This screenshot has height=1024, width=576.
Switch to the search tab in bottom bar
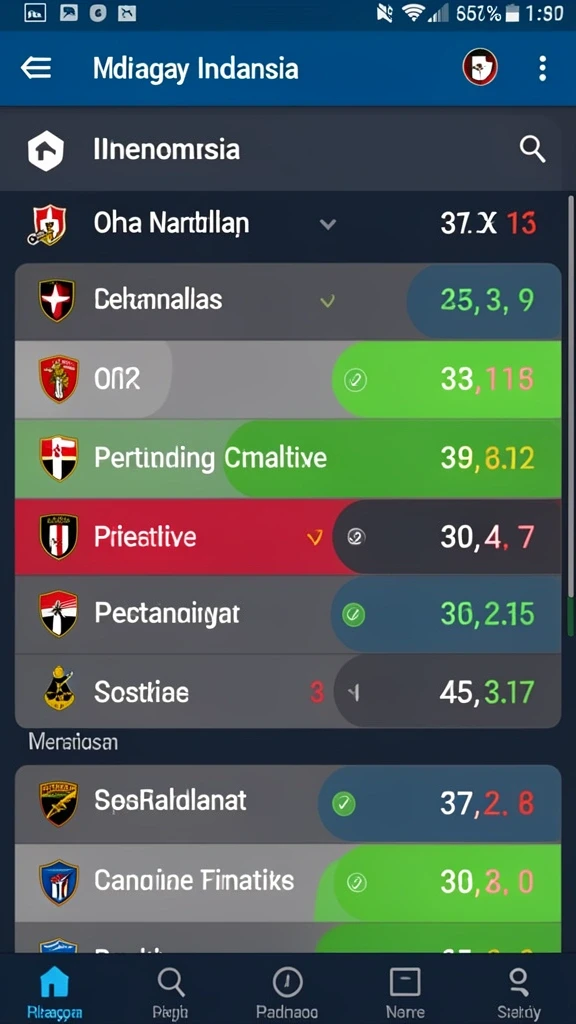tap(170, 993)
